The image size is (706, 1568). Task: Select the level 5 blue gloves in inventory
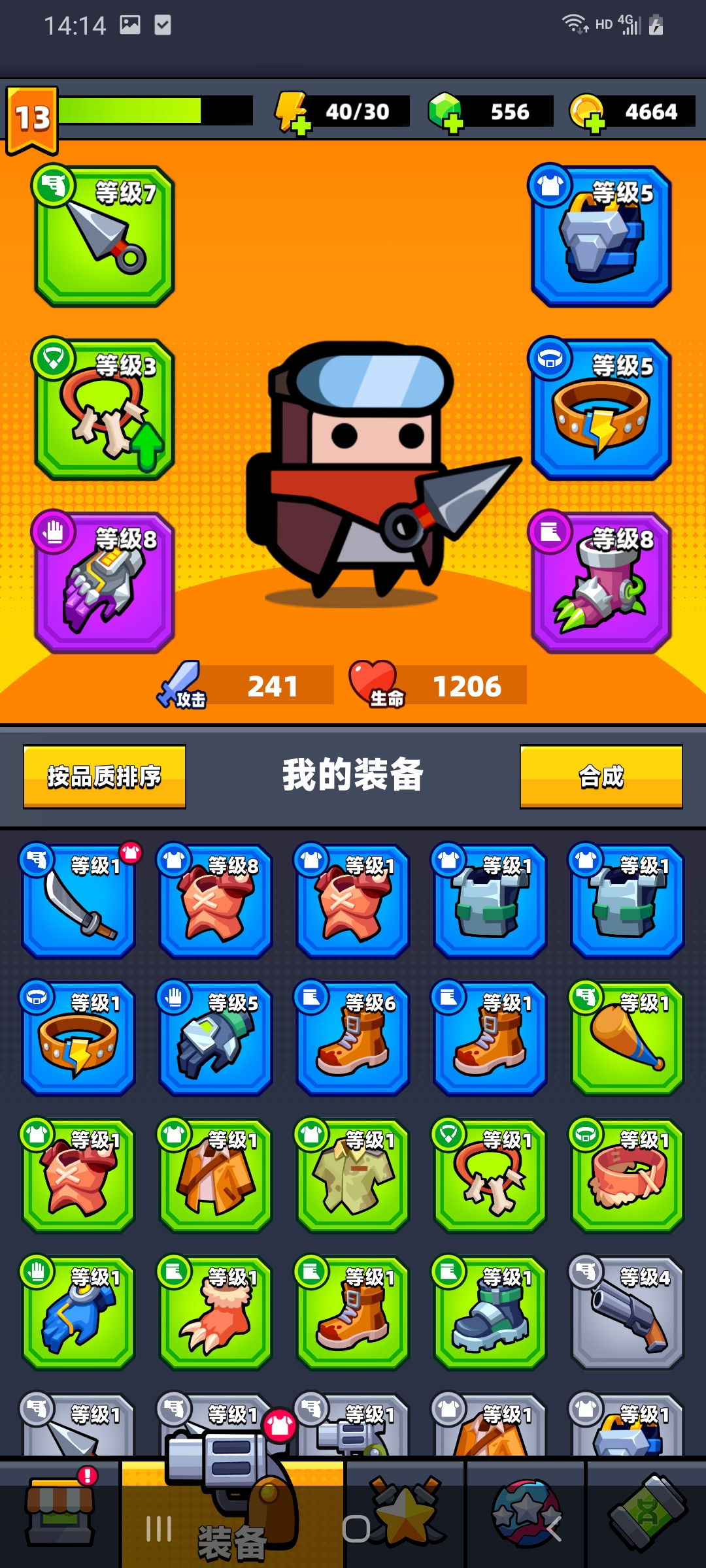[x=216, y=1039]
